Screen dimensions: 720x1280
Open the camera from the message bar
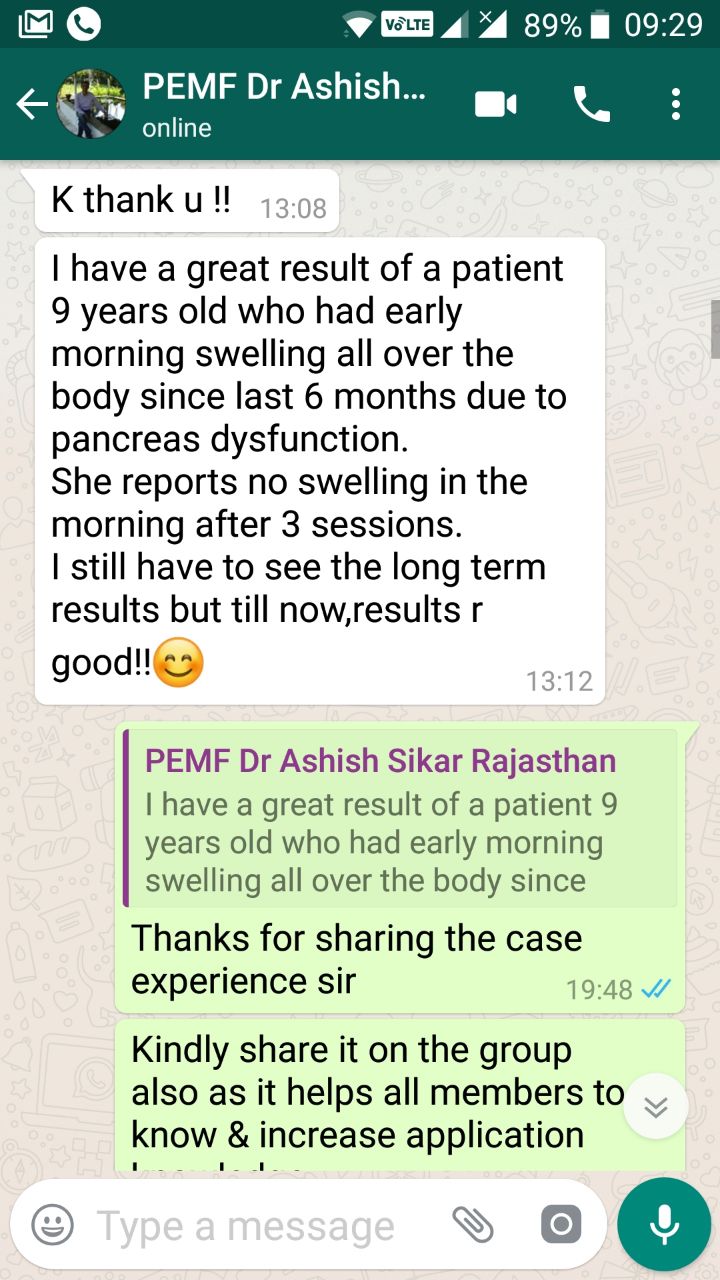click(561, 1224)
